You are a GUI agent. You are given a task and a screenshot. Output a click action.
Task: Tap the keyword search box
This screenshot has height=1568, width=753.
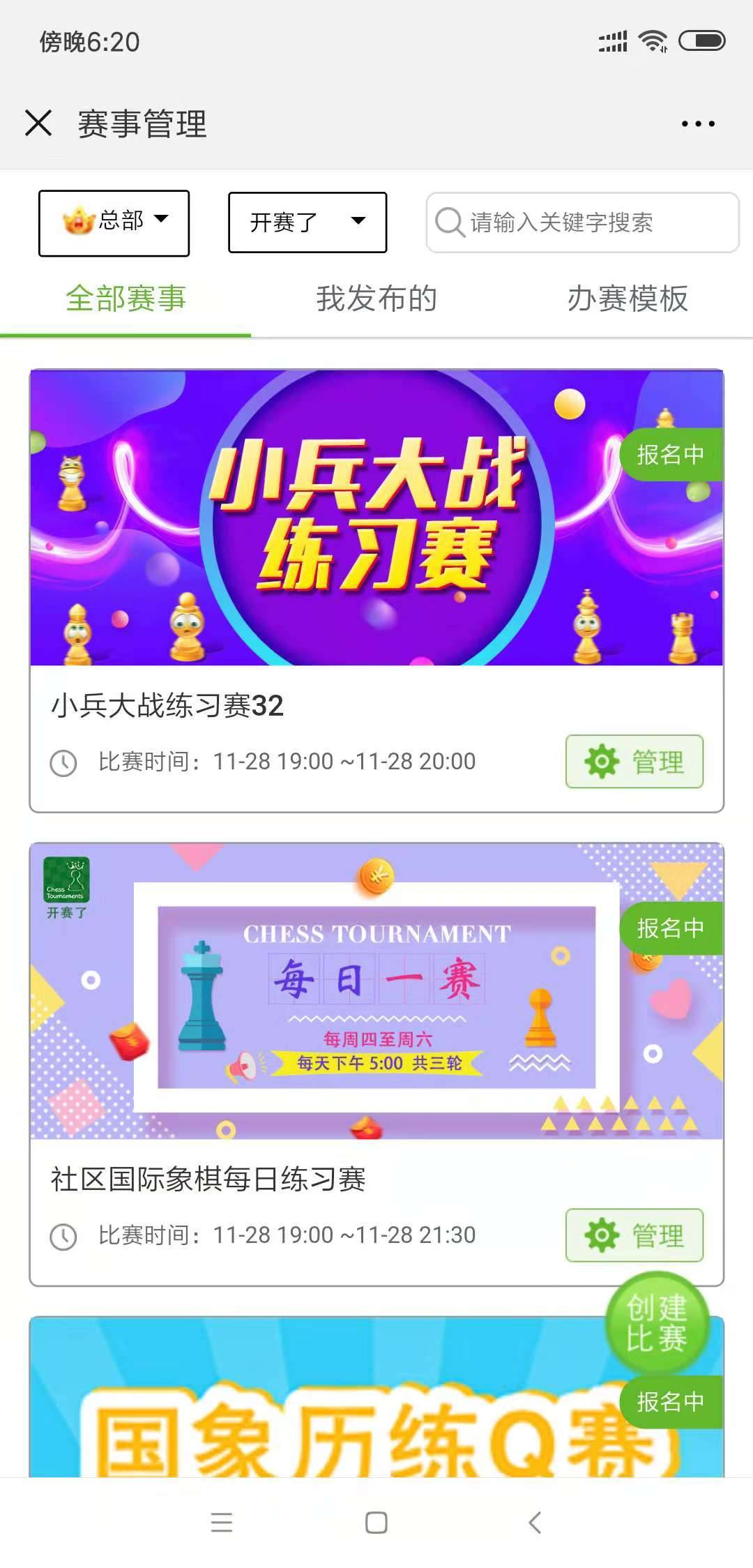pyautogui.click(x=582, y=223)
